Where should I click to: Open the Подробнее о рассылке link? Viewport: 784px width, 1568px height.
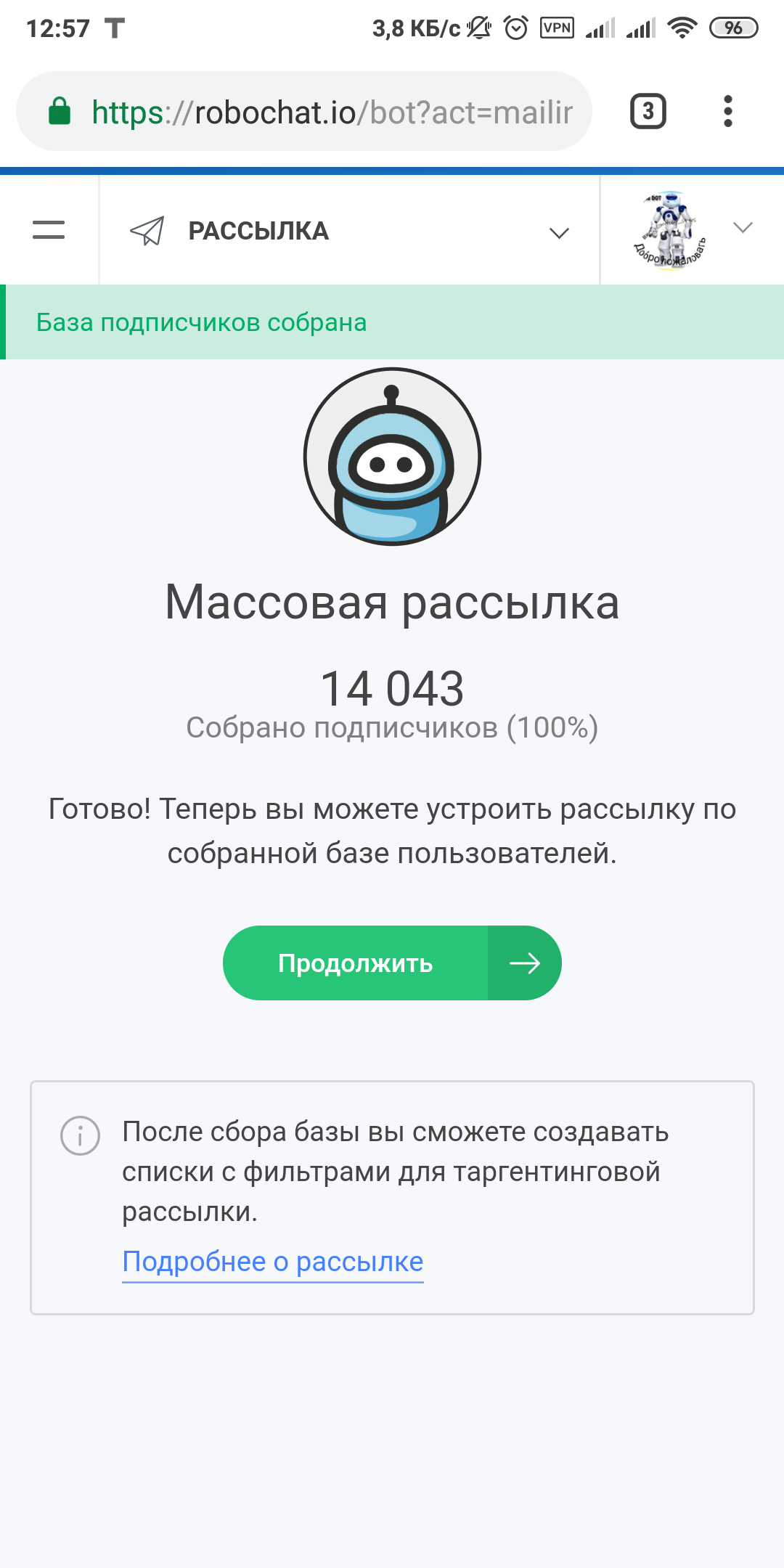(272, 1262)
